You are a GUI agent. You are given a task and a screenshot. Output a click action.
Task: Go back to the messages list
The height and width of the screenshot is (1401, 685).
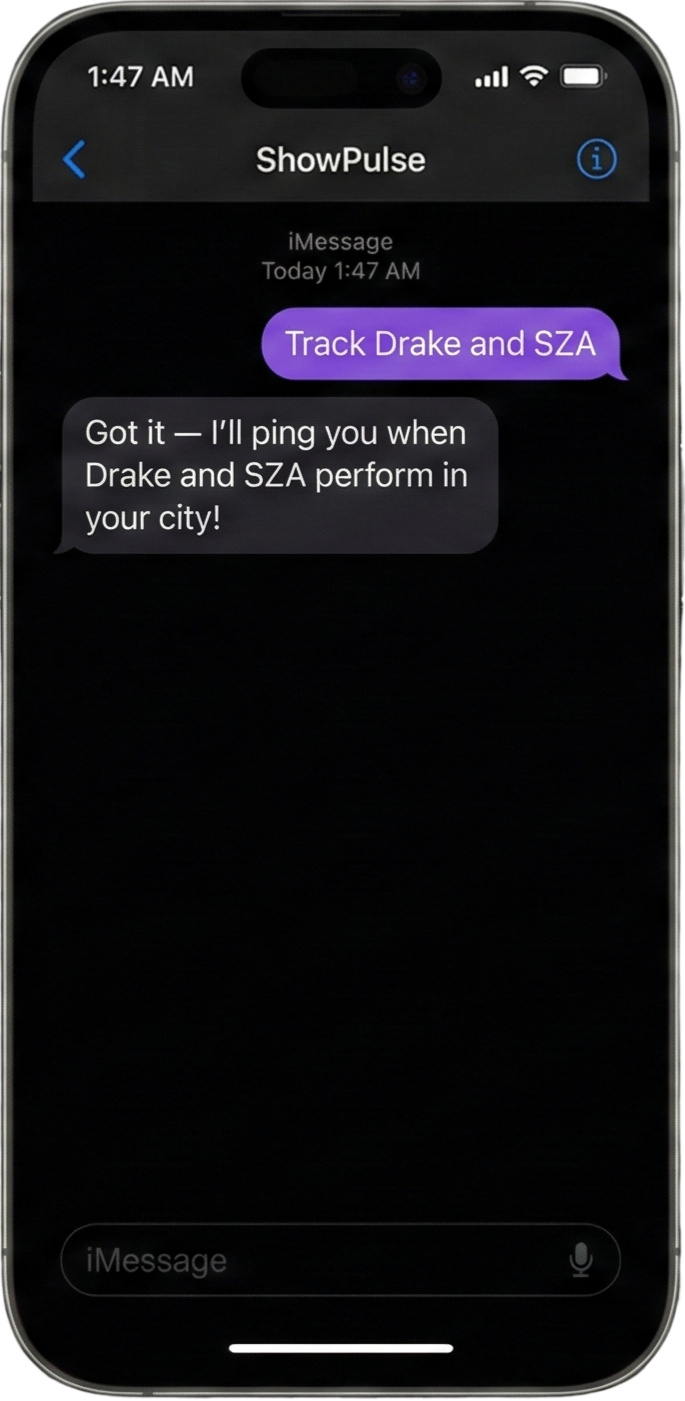tap(75, 160)
